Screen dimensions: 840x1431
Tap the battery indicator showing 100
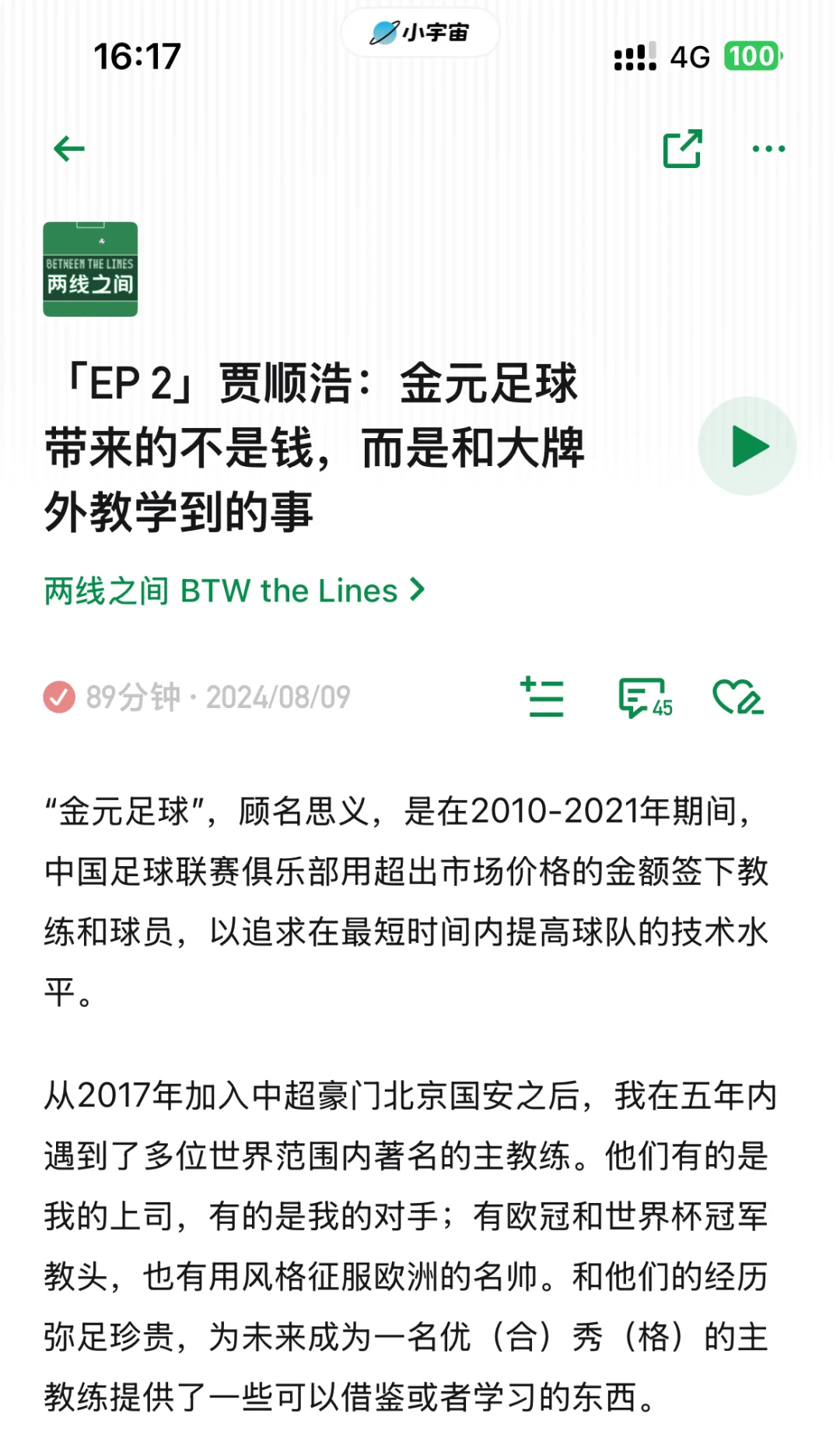coord(751,57)
